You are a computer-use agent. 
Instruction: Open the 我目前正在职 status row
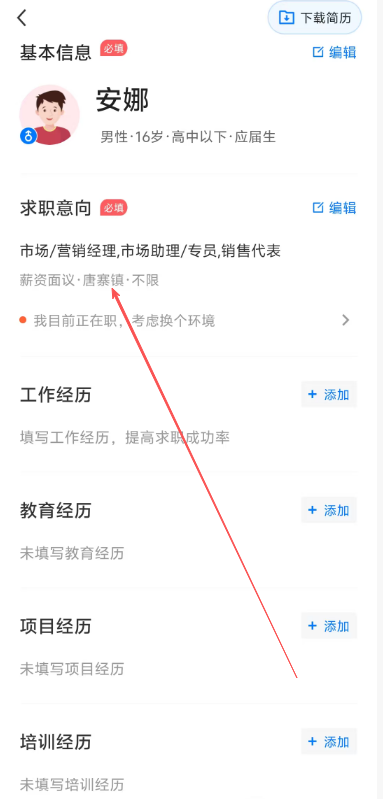[188, 321]
